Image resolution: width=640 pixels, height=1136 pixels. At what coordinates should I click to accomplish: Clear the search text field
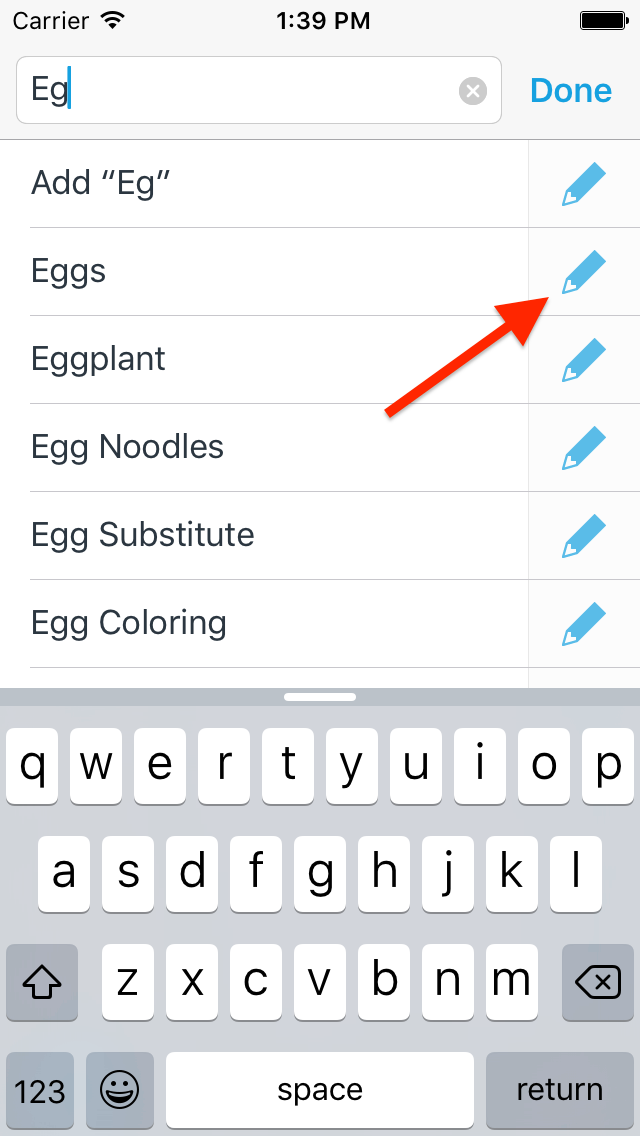click(x=473, y=91)
